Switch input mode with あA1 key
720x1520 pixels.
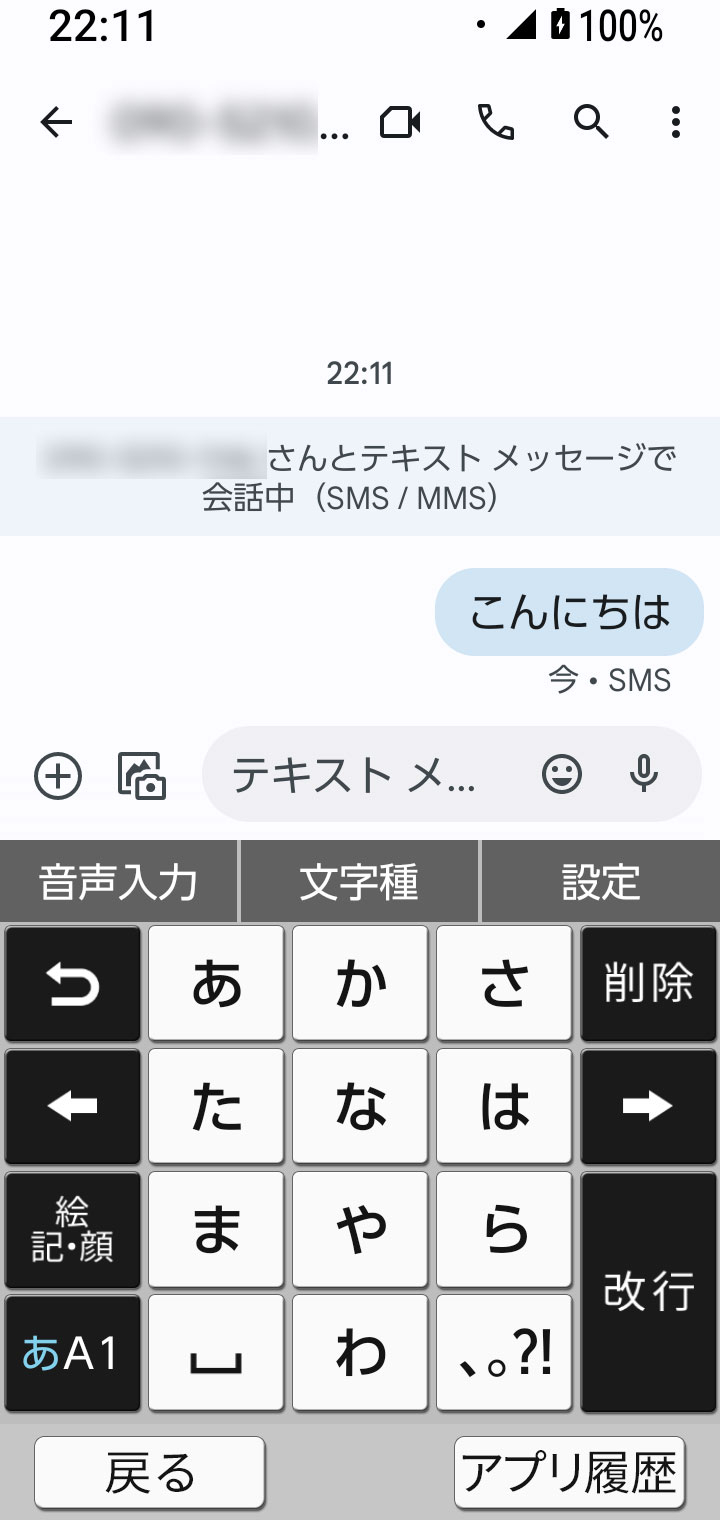point(73,1353)
